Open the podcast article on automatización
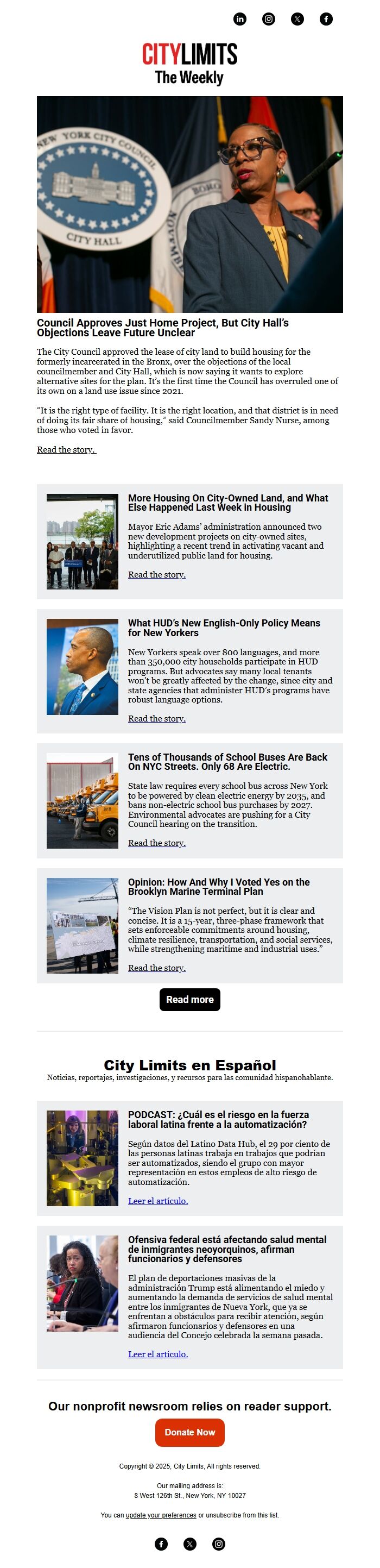 click(x=158, y=1201)
